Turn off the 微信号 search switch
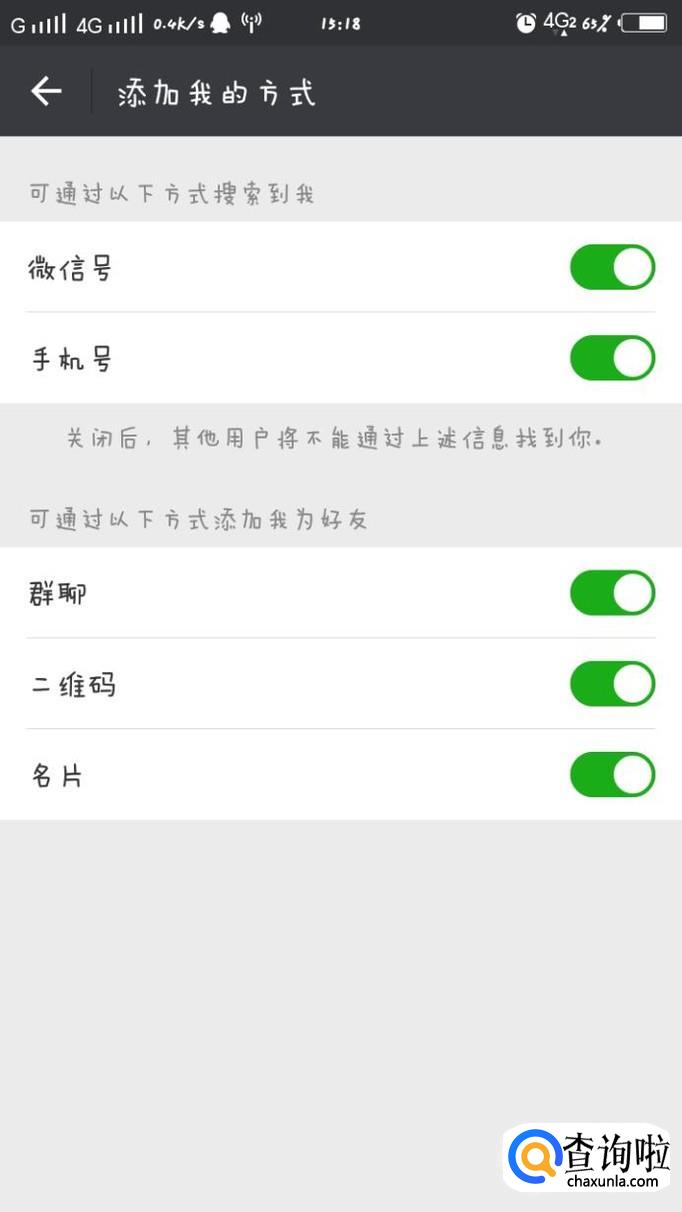This screenshot has height=1212, width=682. 612,267
